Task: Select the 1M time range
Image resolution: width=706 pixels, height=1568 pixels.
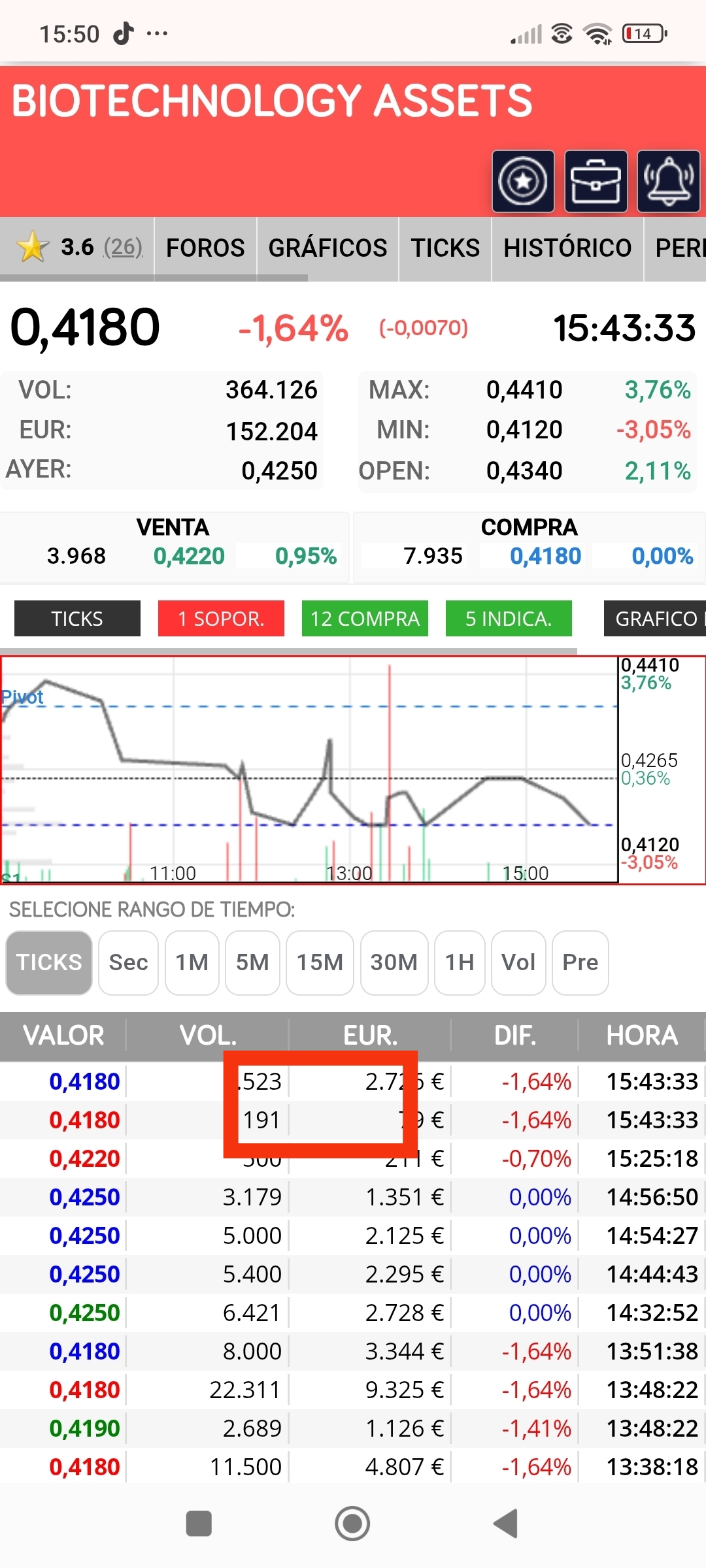Action: tap(192, 962)
